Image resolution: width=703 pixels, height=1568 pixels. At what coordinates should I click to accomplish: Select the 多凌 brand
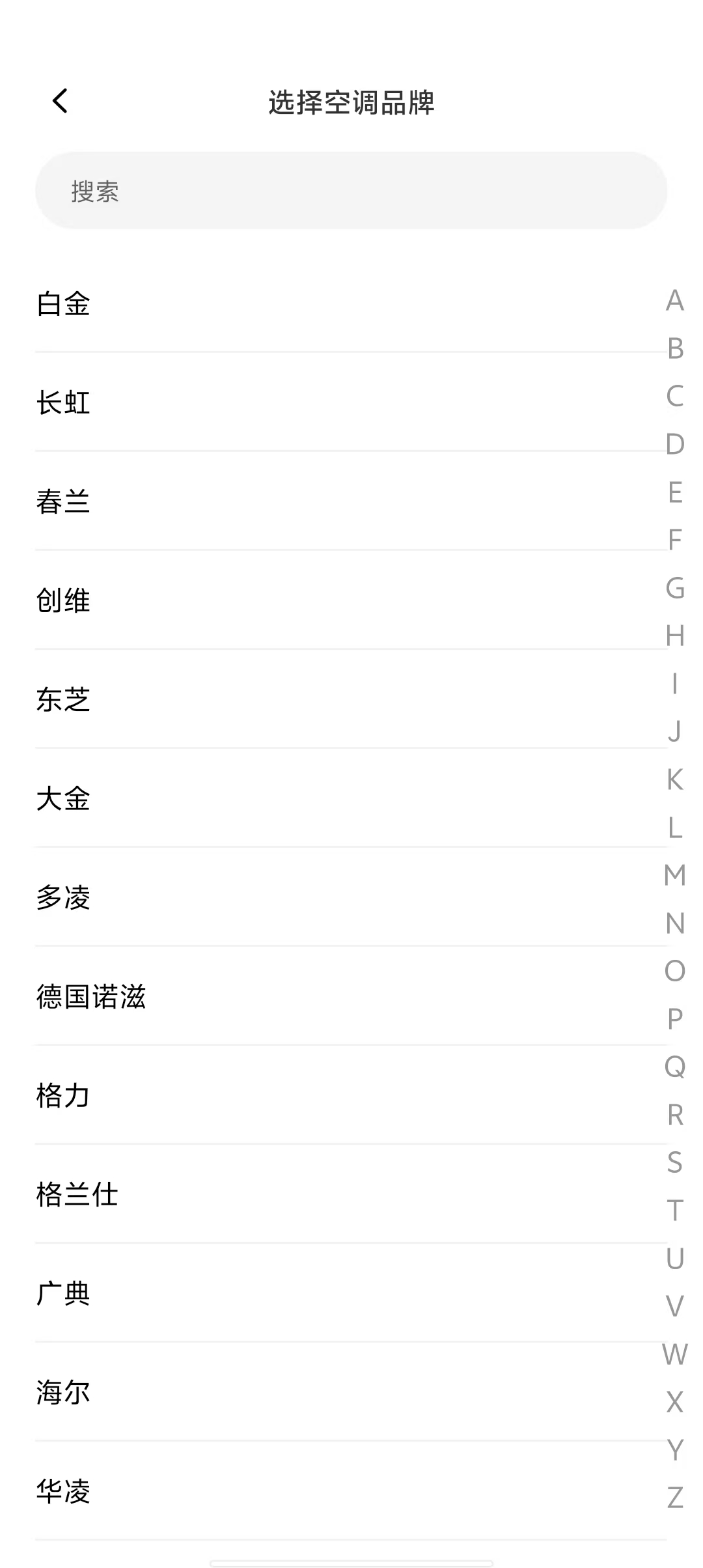(x=64, y=897)
